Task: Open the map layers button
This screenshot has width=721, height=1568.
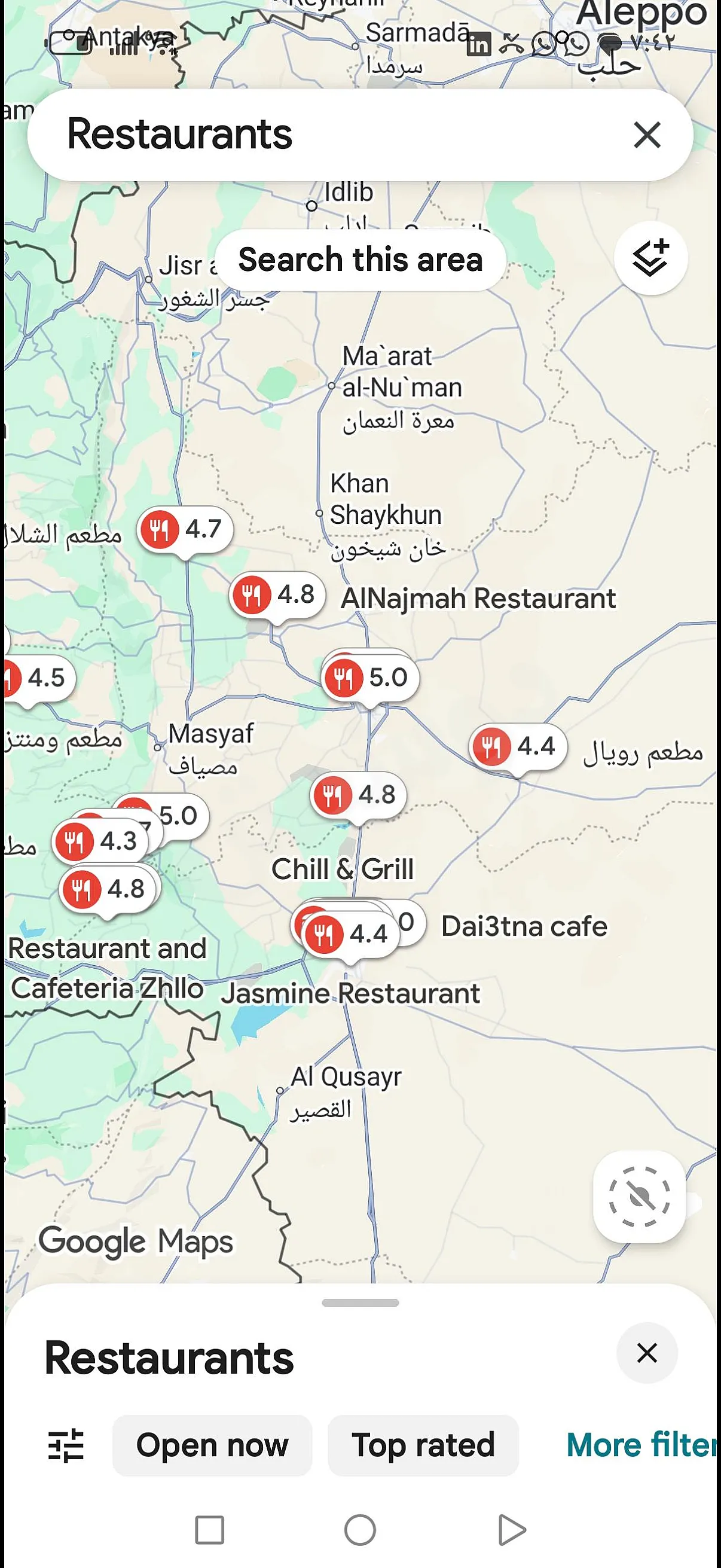Action: [x=650, y=259]
